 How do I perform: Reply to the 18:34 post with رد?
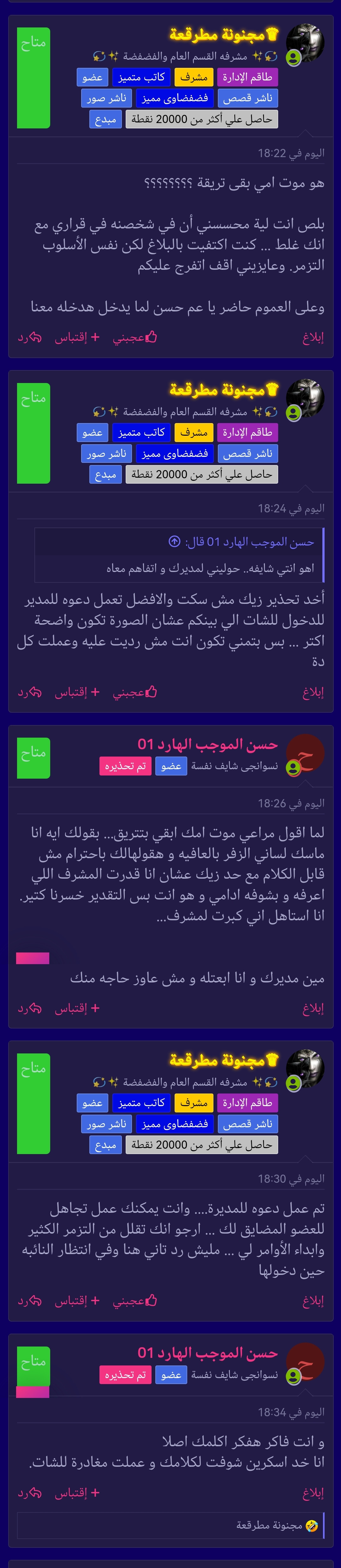(29, 1493)
